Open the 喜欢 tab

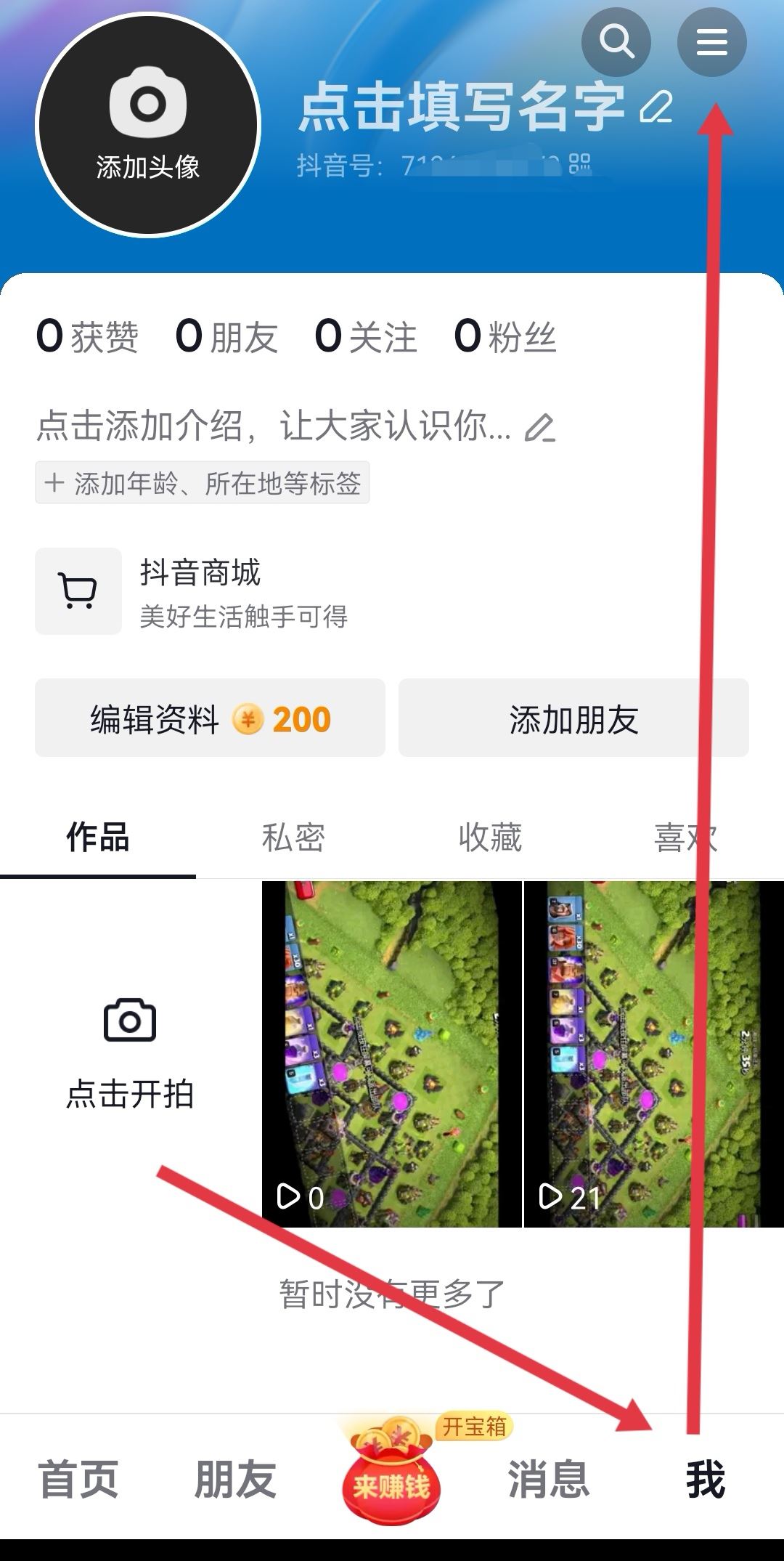pyautogui.click(x=685, y=837)
